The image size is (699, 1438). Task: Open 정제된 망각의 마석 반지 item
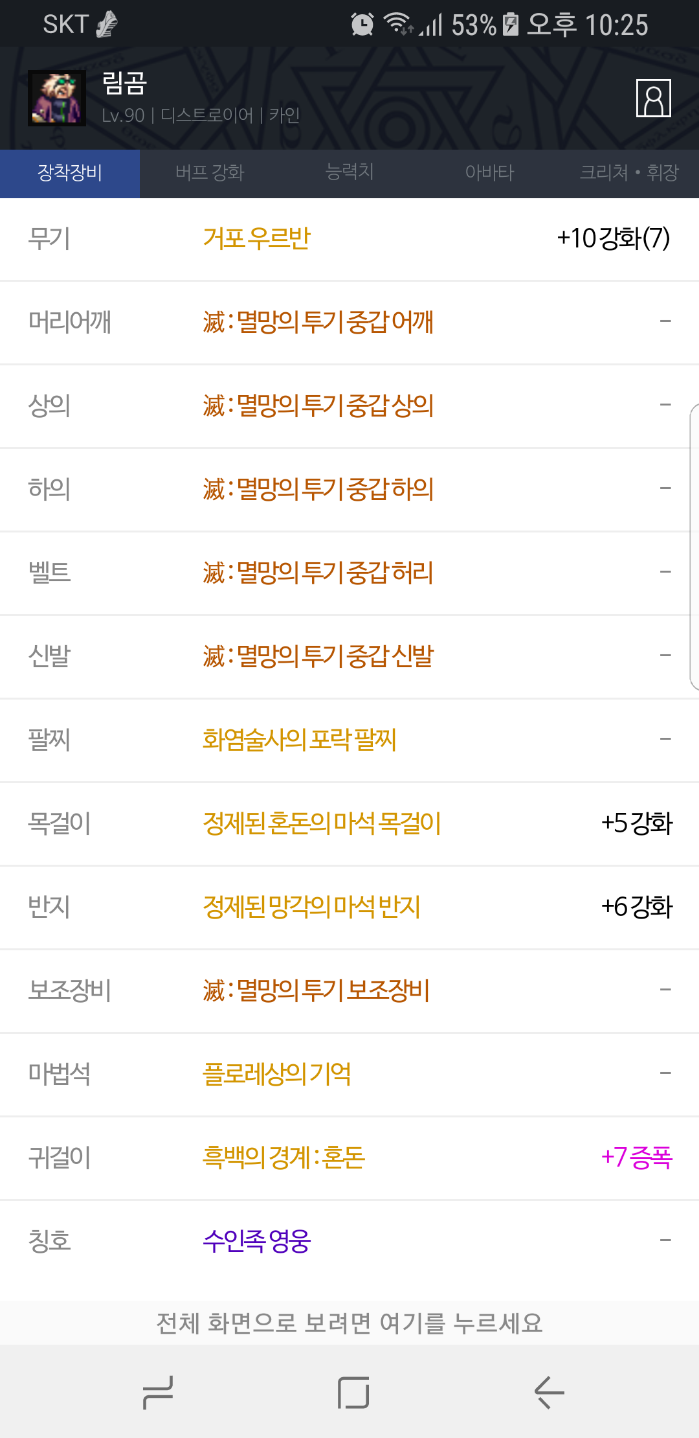[311, 907]
